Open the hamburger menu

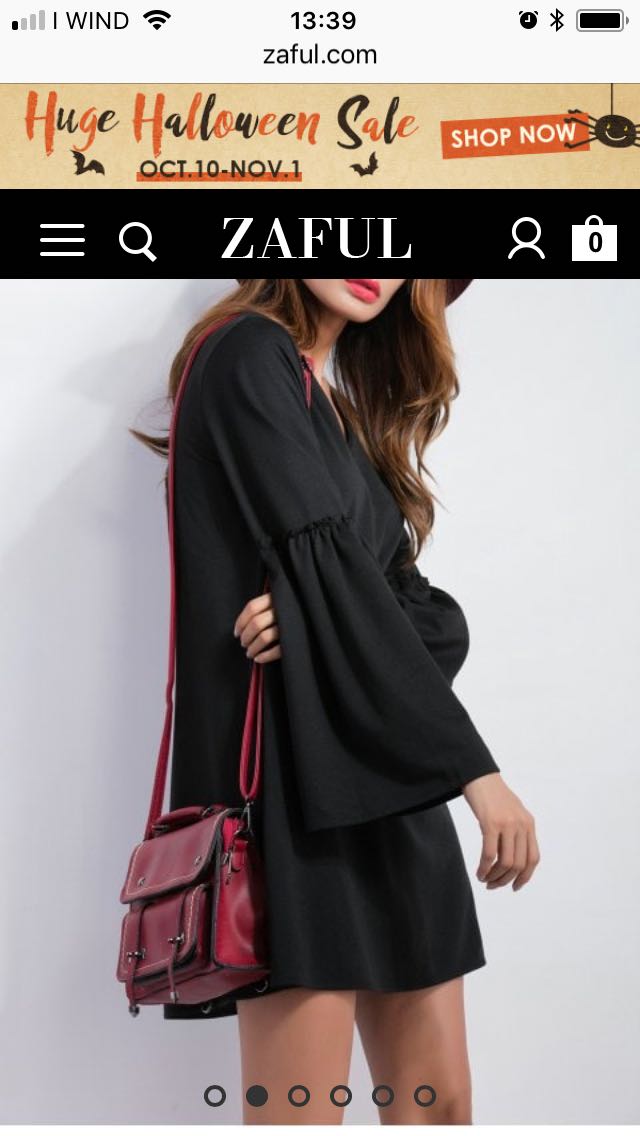62,240
